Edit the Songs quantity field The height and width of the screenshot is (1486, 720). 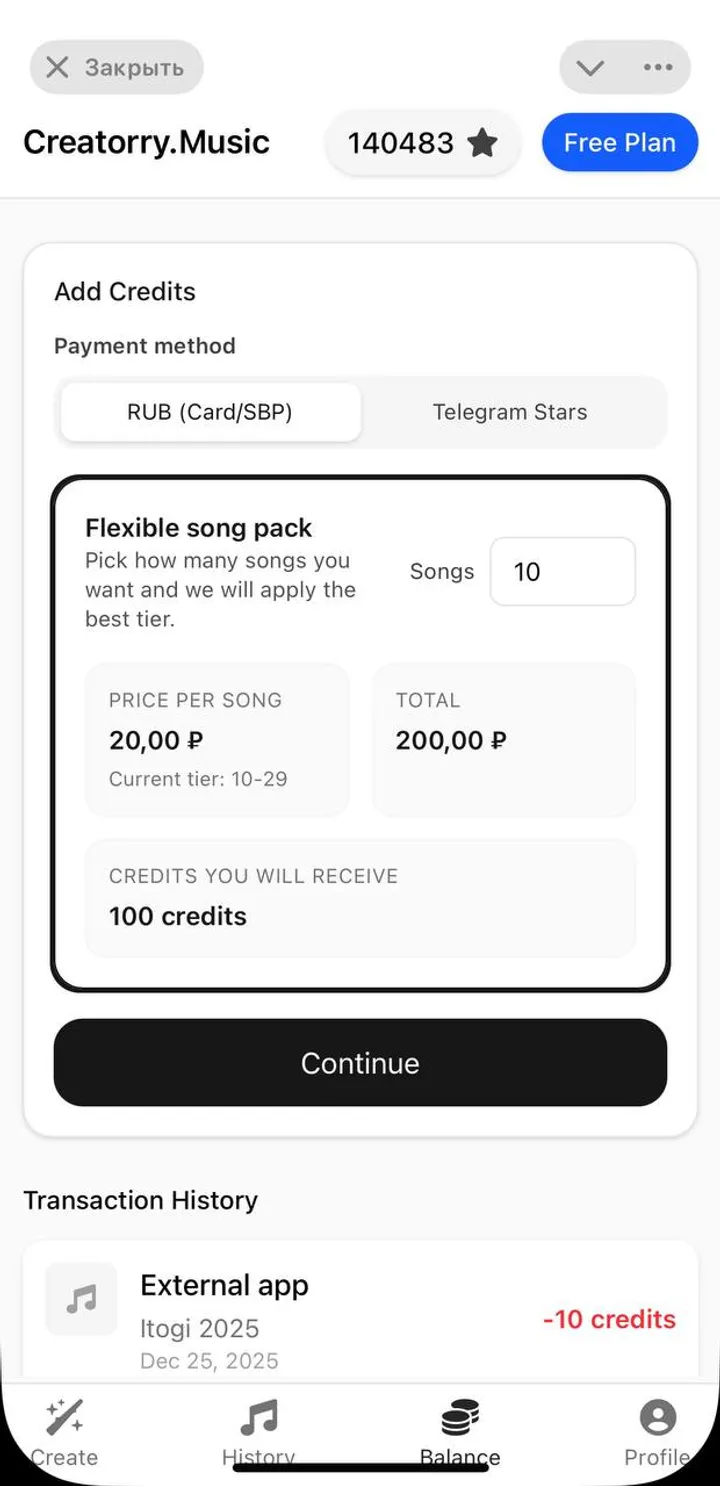562,572
